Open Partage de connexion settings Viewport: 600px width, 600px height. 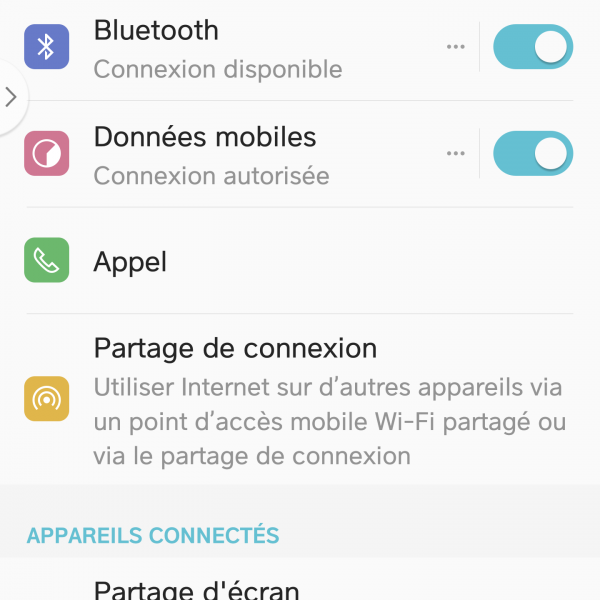[x=300, y=400]
